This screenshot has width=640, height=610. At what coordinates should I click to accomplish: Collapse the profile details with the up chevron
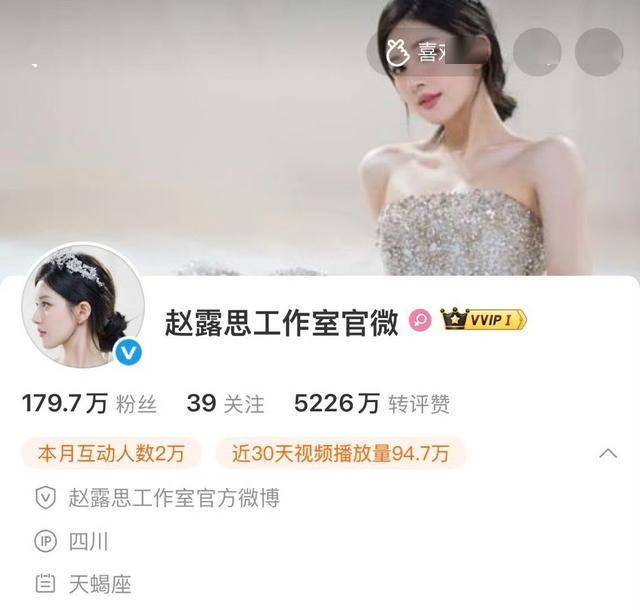click(x=608, y=453)
